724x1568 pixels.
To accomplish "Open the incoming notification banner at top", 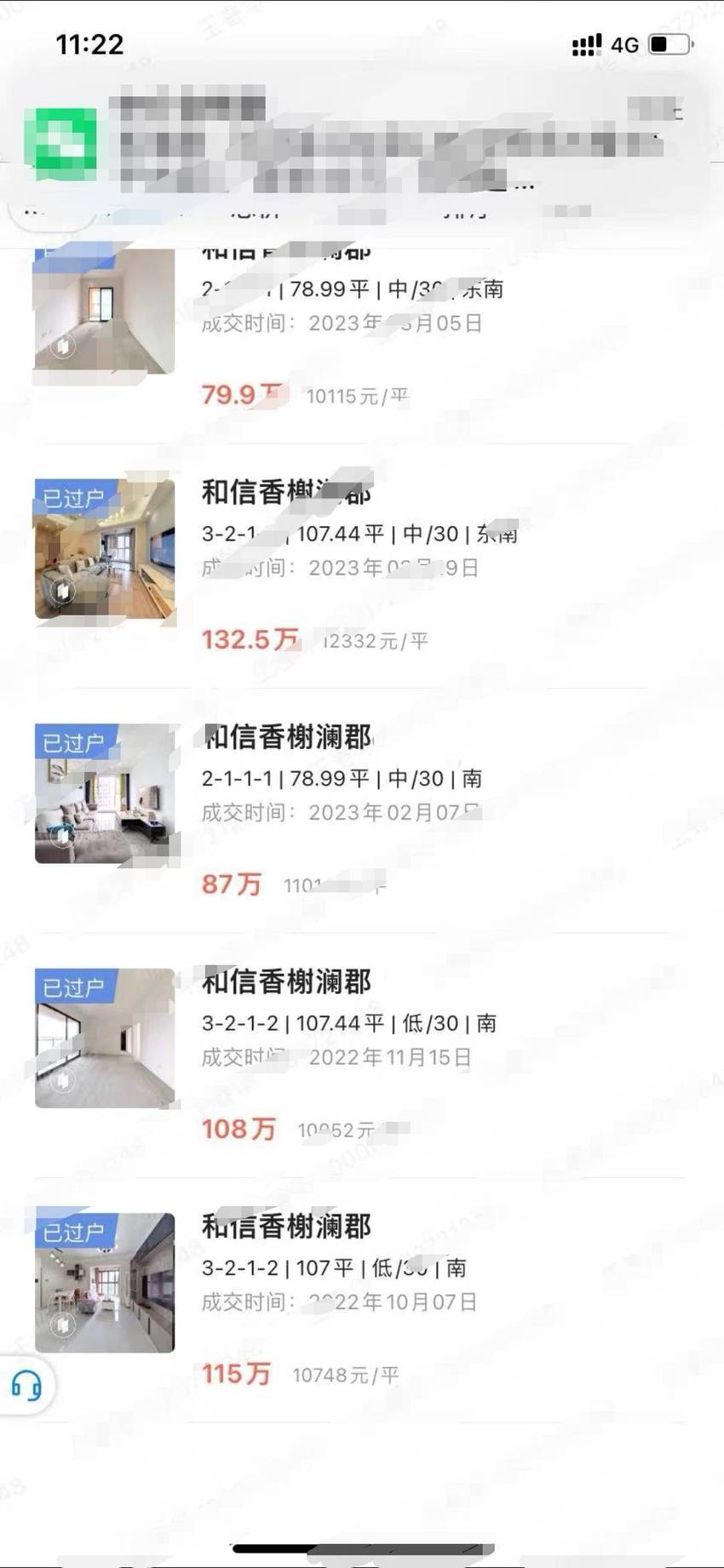I will pos(358,140).
